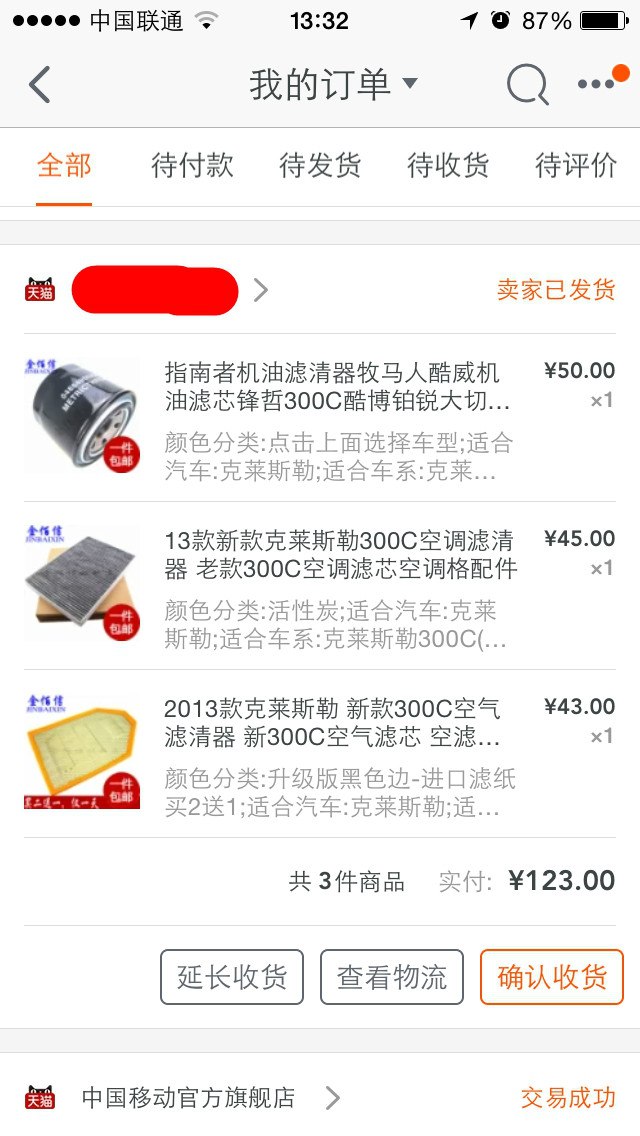The height and width of the screenshot is (1136, 640).
Task: Tap 查看物流 to view logistics
Action: (x=392, y=977)
